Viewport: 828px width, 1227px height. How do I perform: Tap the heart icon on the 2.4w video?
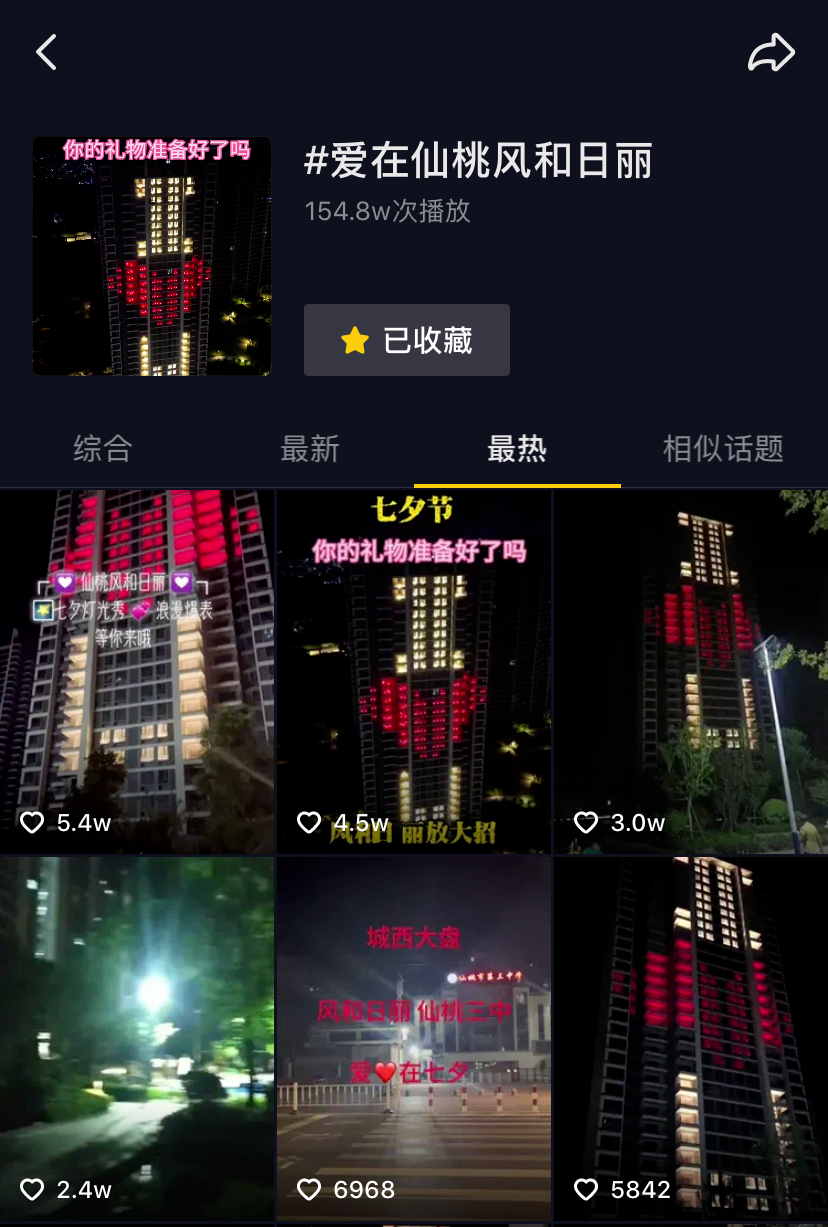[x=32, y=1190]
